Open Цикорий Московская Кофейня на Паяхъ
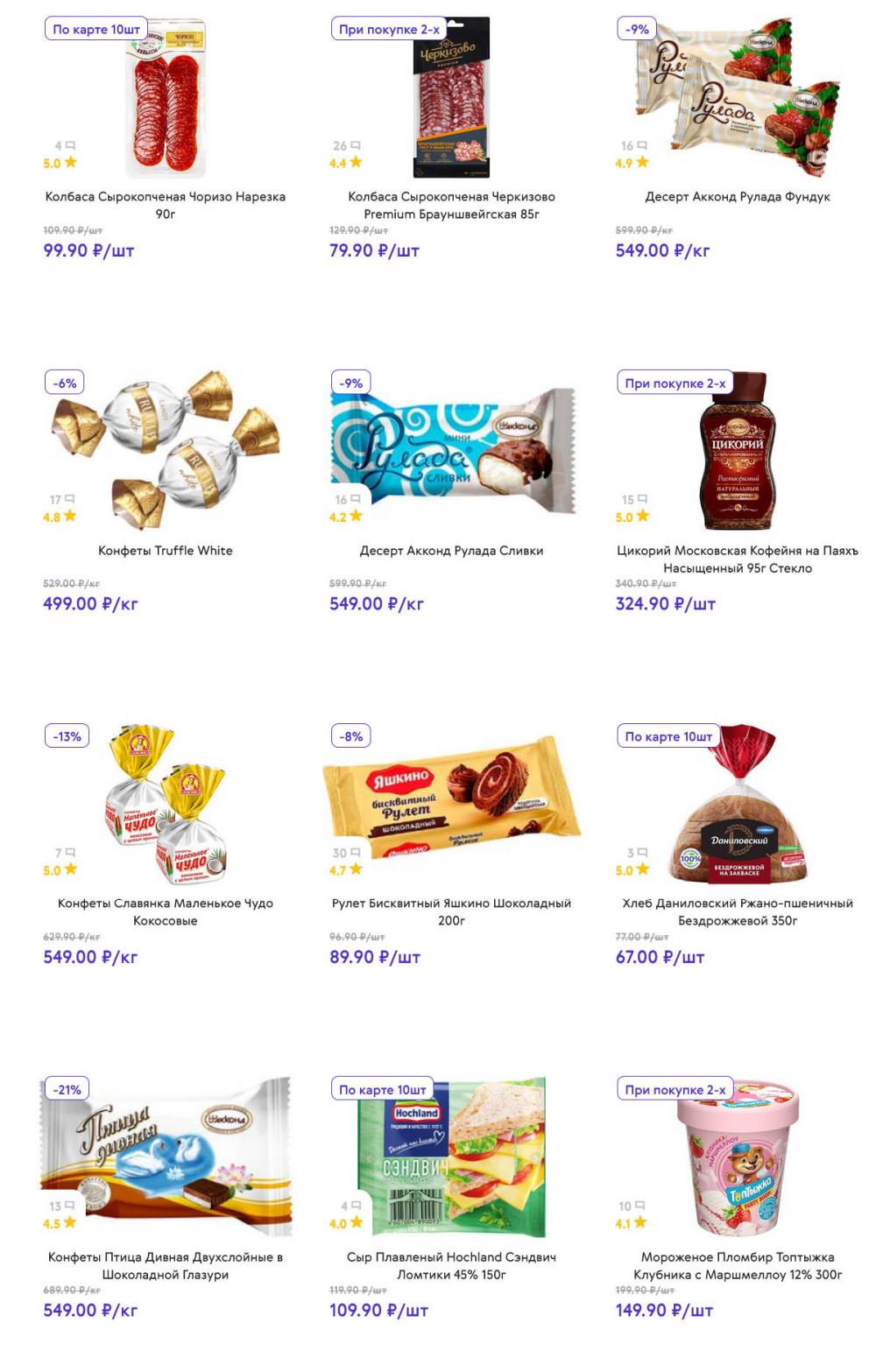This screenshot has height=1372, width=876. coord(738,559)
